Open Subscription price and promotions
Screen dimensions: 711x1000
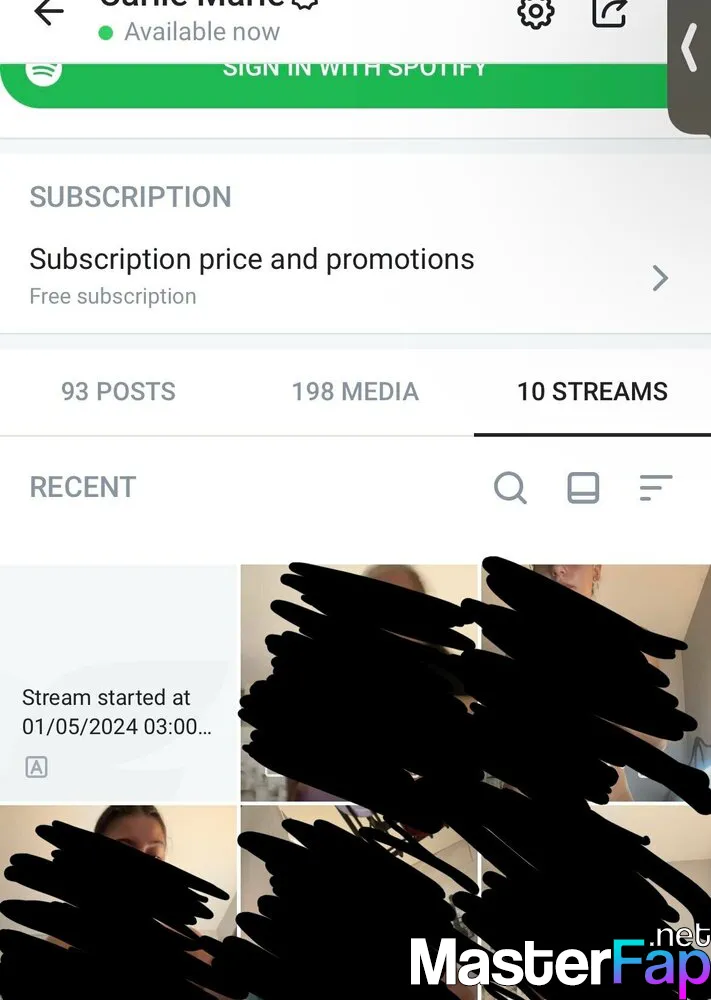pos(350,276)
